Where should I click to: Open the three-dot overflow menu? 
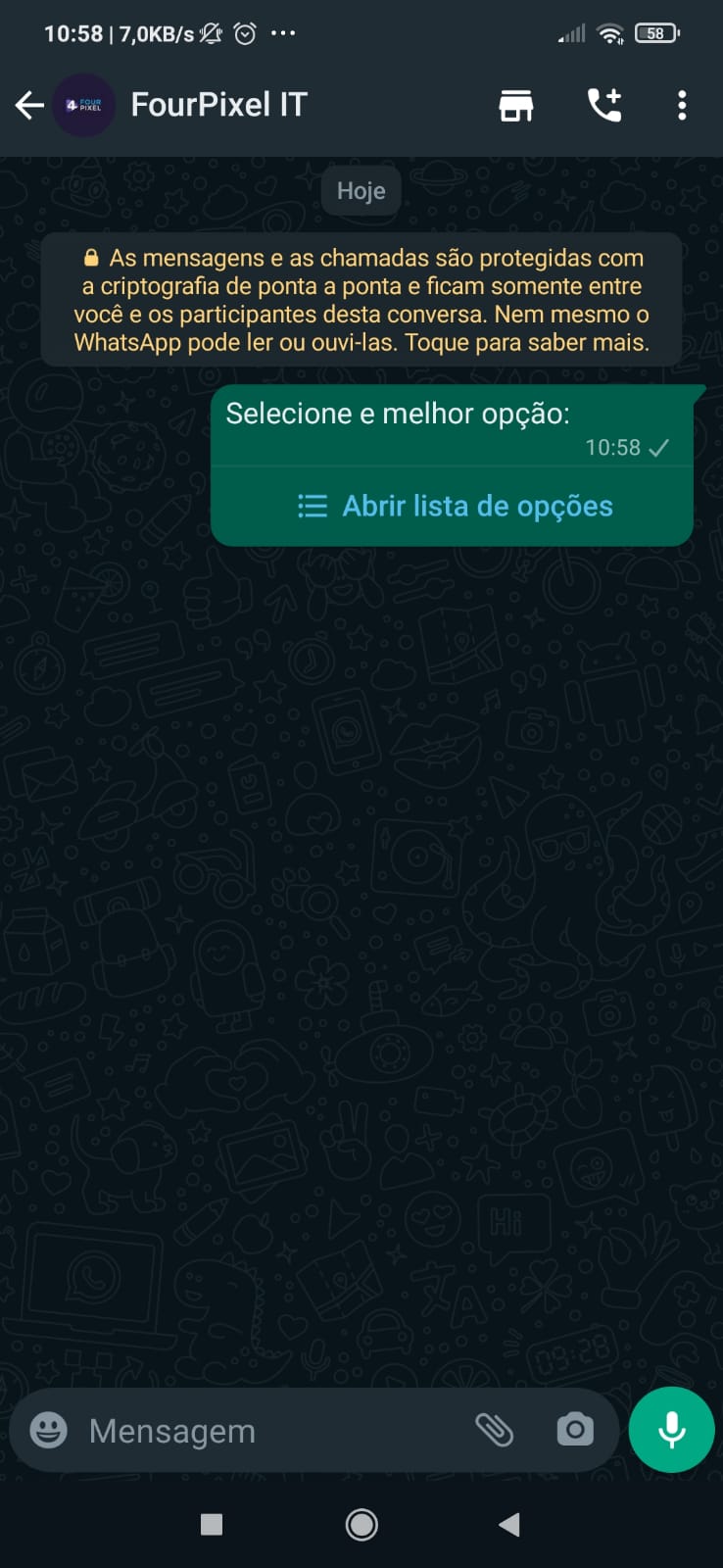tap(682, 104)
